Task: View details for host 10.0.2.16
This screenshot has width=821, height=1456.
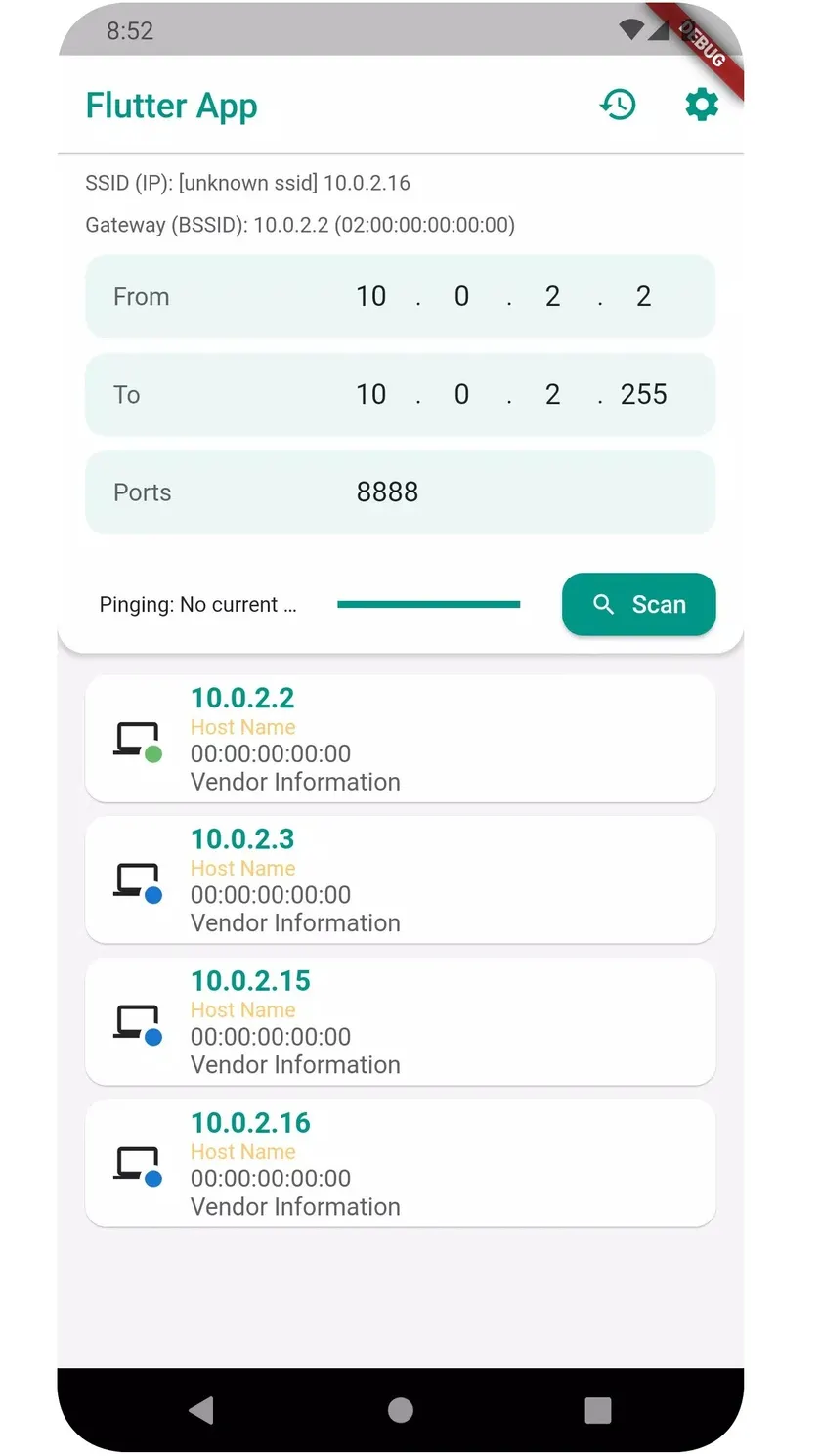Action: pyautogui.click(x=401, y=1164)
